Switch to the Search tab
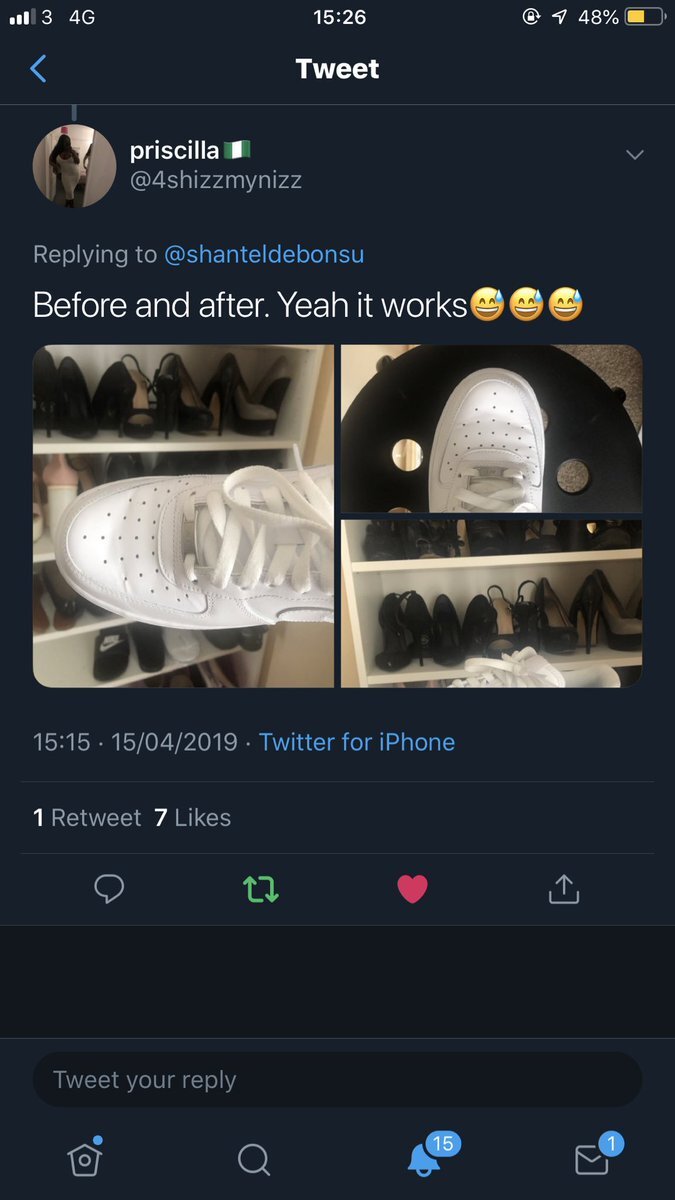Screen dimensions: 675x1200 tap(254, 1159)
